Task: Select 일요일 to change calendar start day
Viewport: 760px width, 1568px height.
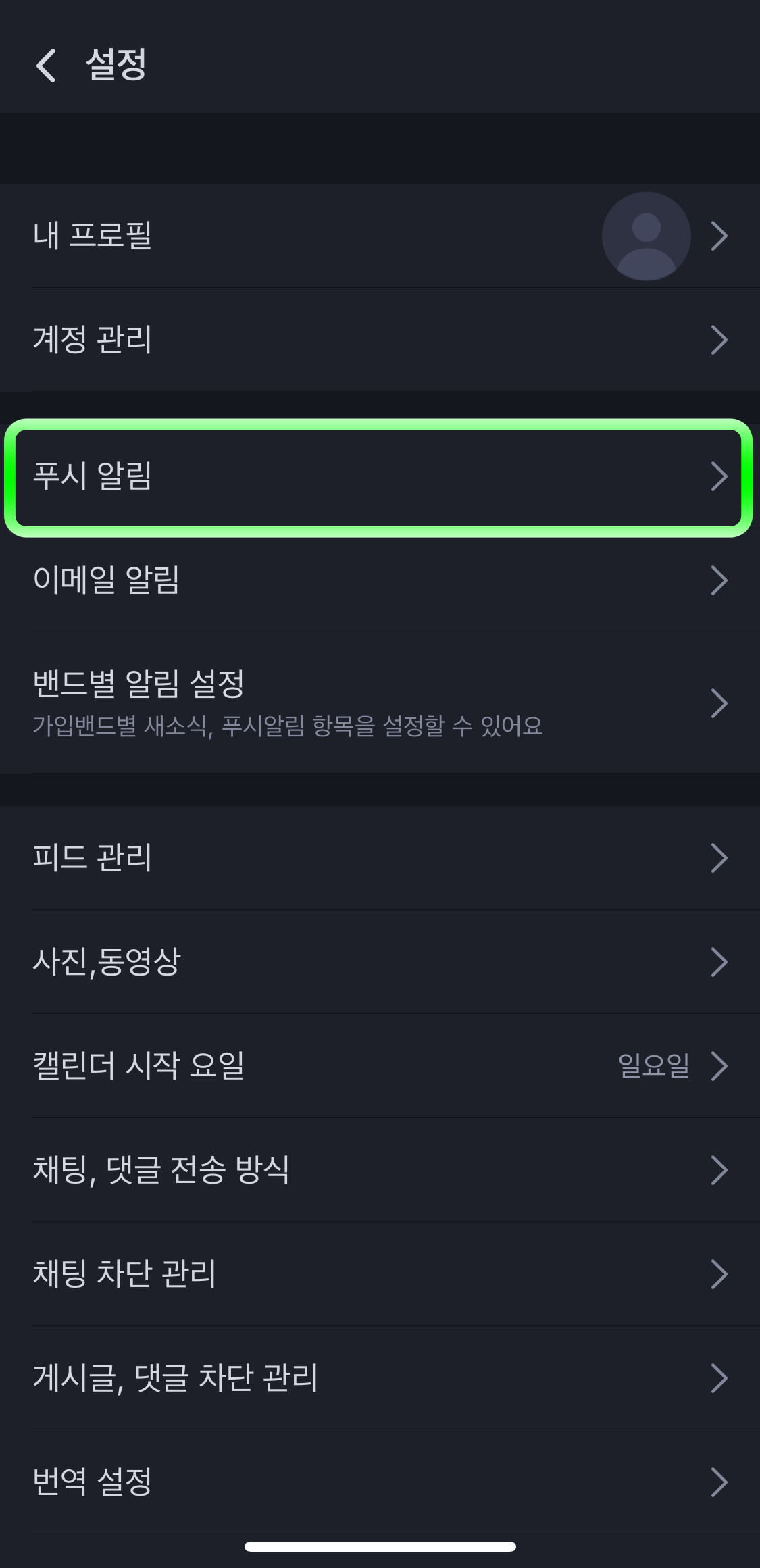Action: coord(653,1066)
